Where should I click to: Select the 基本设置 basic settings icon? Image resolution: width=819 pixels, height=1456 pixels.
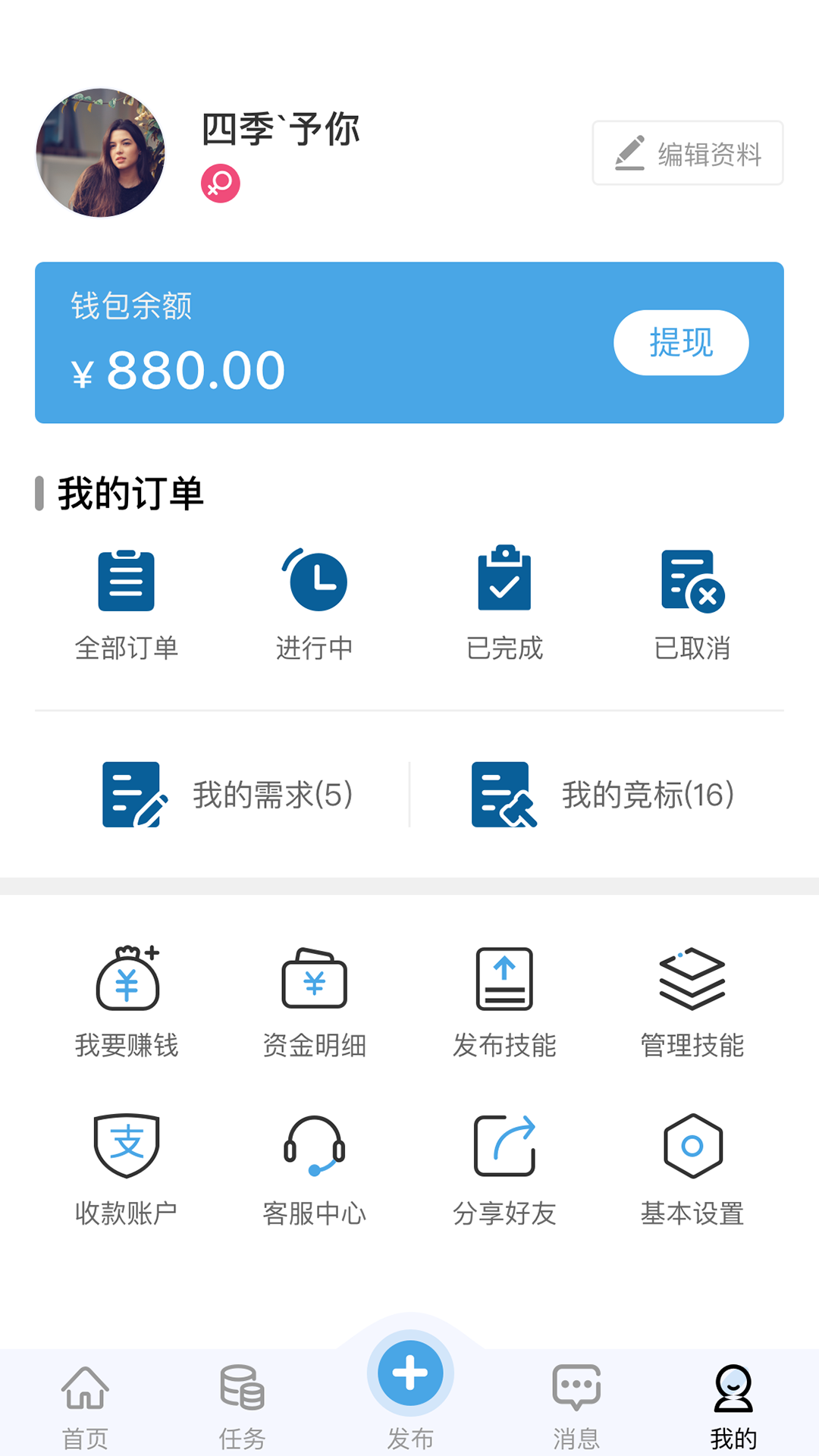tap(692, 1153)
